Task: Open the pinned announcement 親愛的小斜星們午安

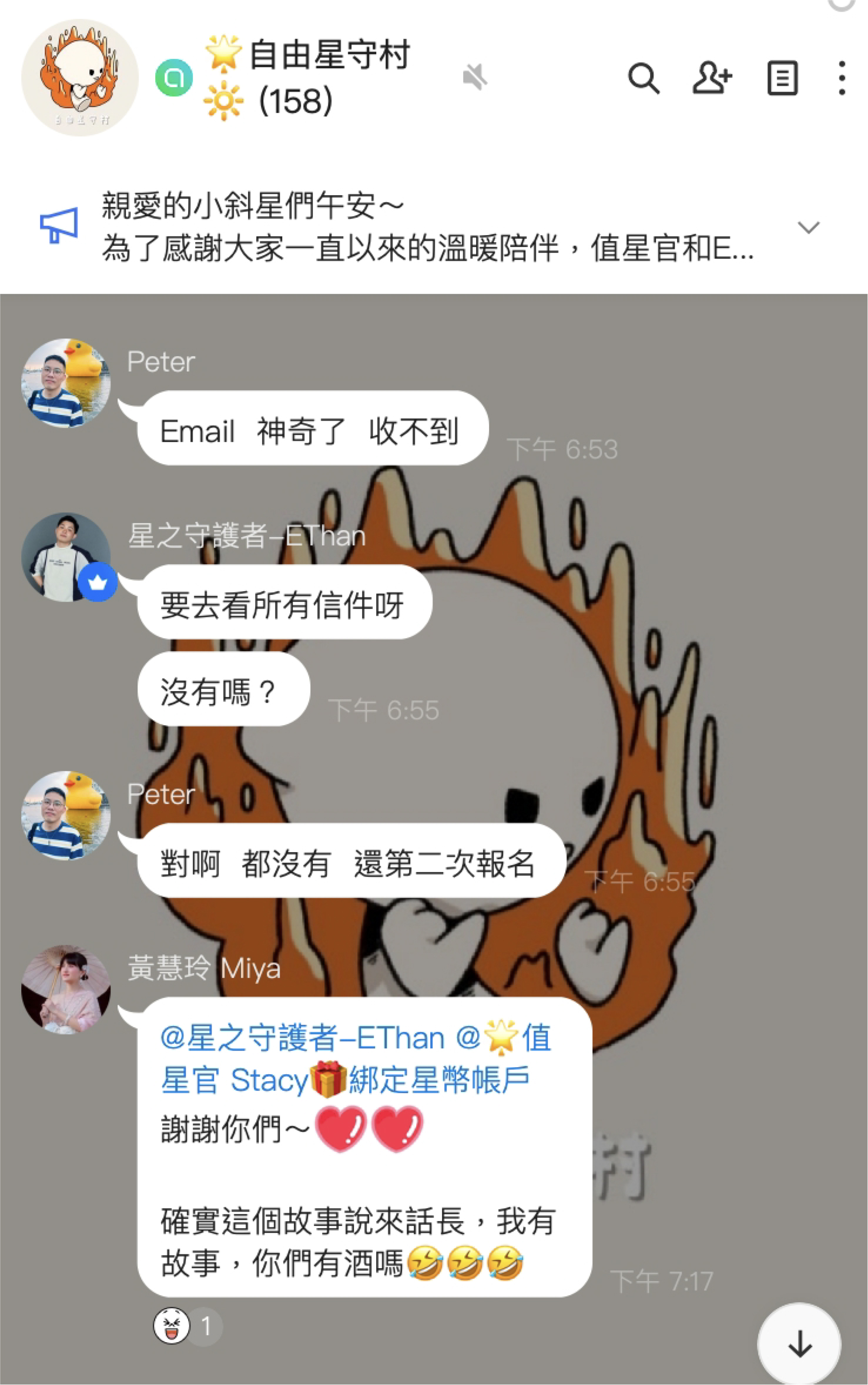Action: [411, 227]
